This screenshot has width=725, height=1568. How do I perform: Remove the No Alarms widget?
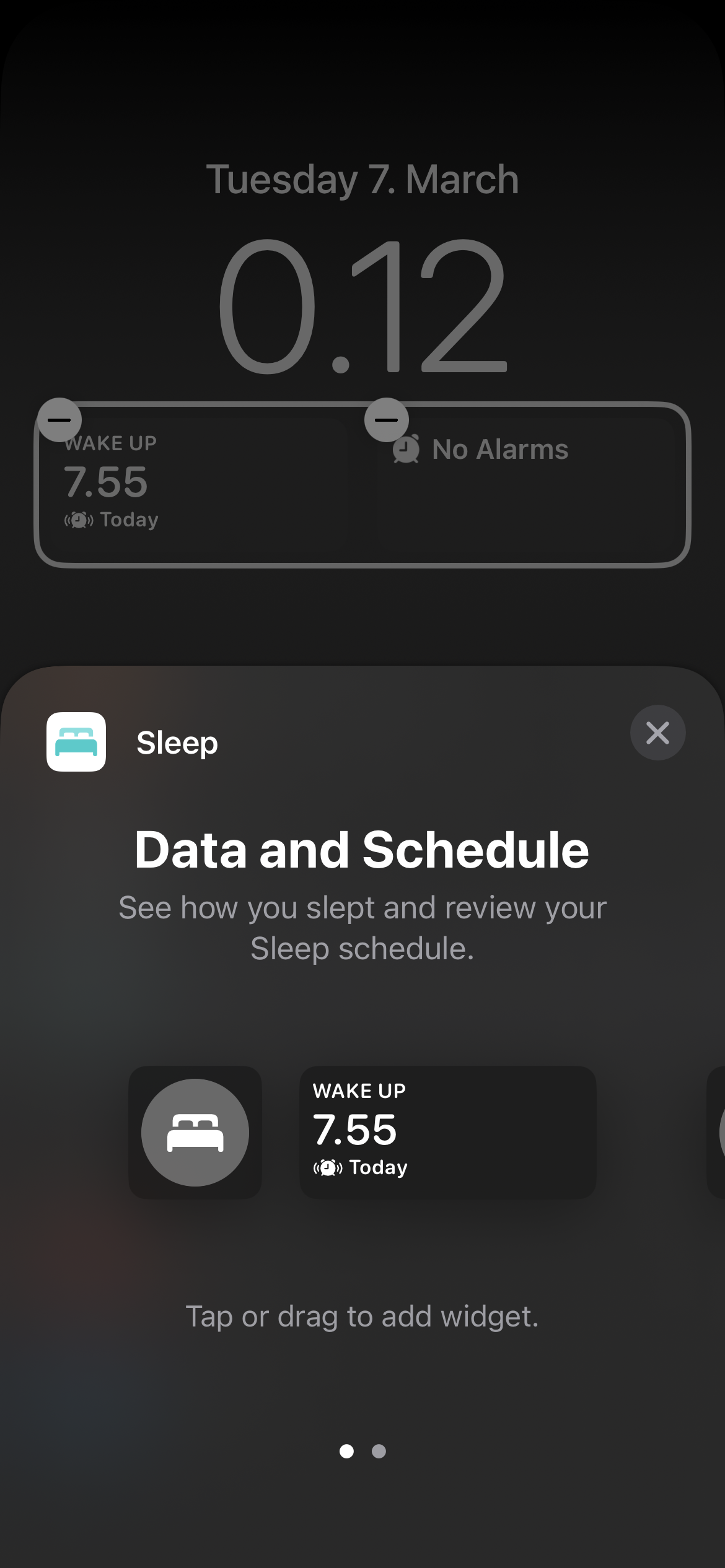(x=386, y=420)
